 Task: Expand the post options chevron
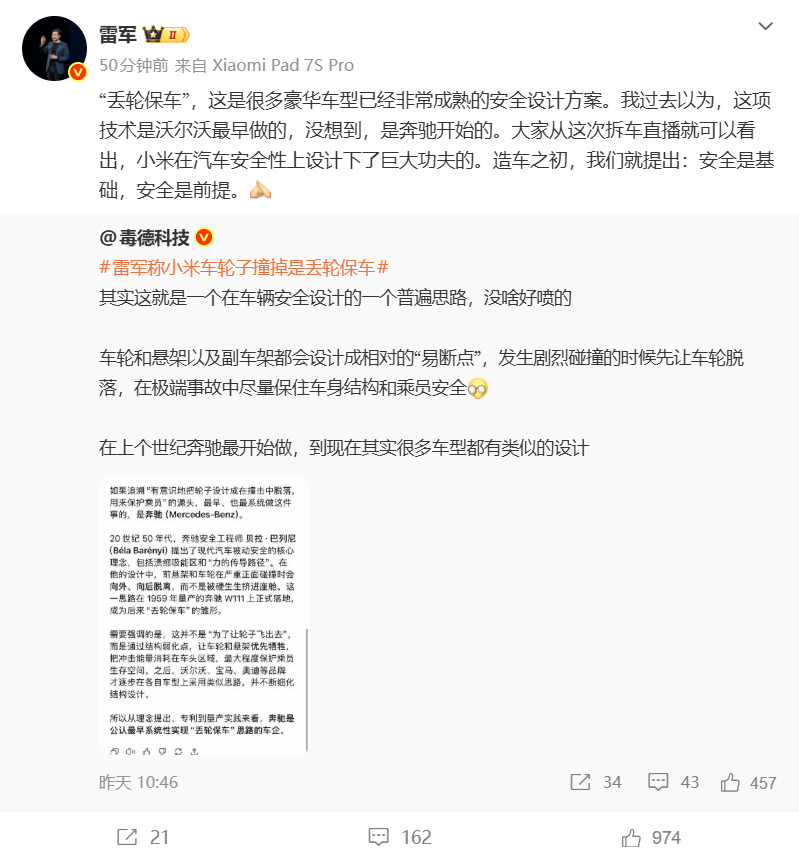tap(765, 26)
